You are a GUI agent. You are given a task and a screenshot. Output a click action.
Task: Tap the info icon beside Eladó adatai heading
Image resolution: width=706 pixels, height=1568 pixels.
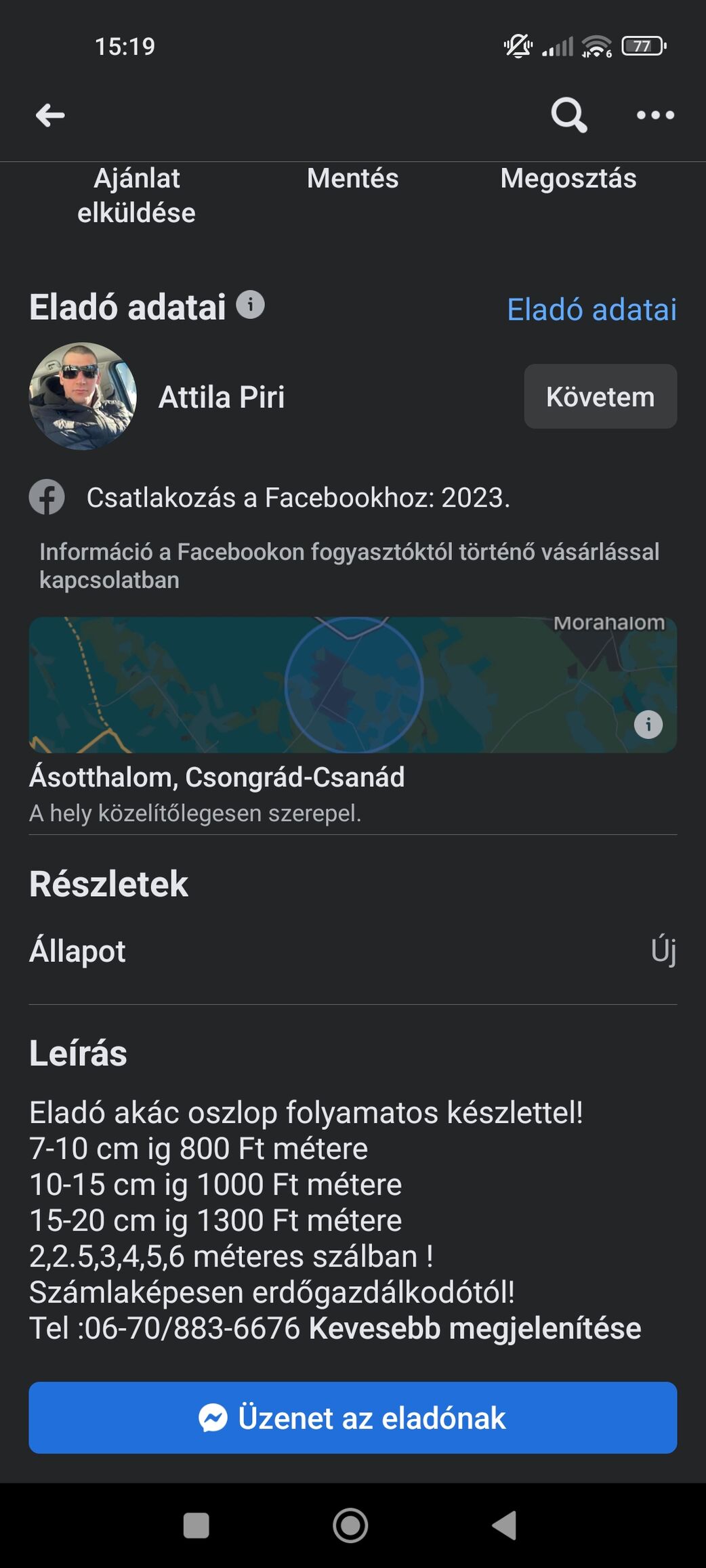[x=250, y=305]
